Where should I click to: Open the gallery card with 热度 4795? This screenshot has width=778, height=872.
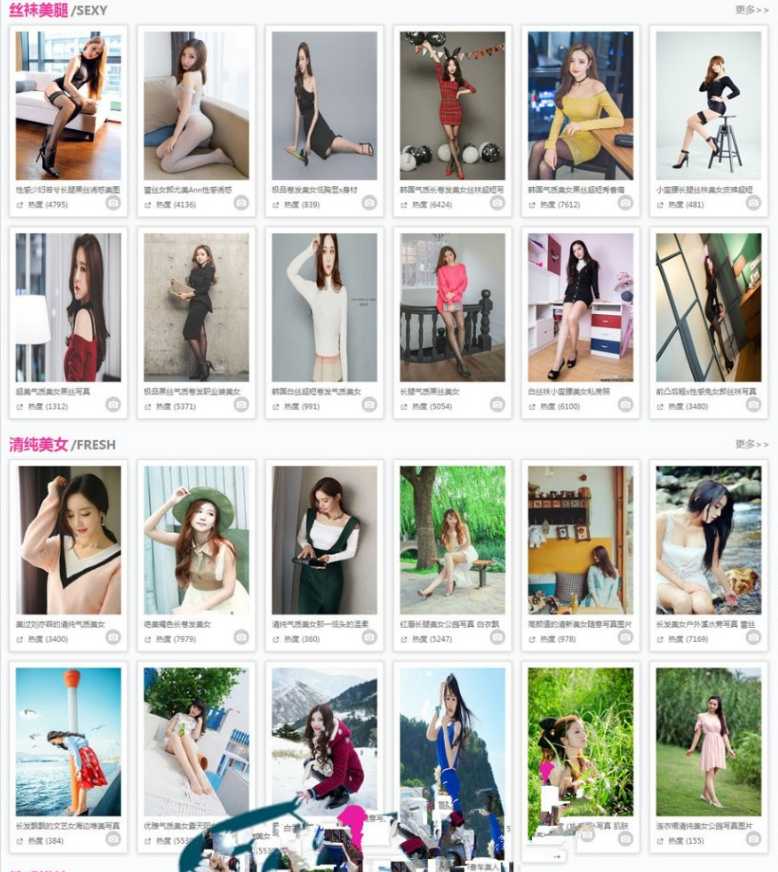(x=68, y=105)
